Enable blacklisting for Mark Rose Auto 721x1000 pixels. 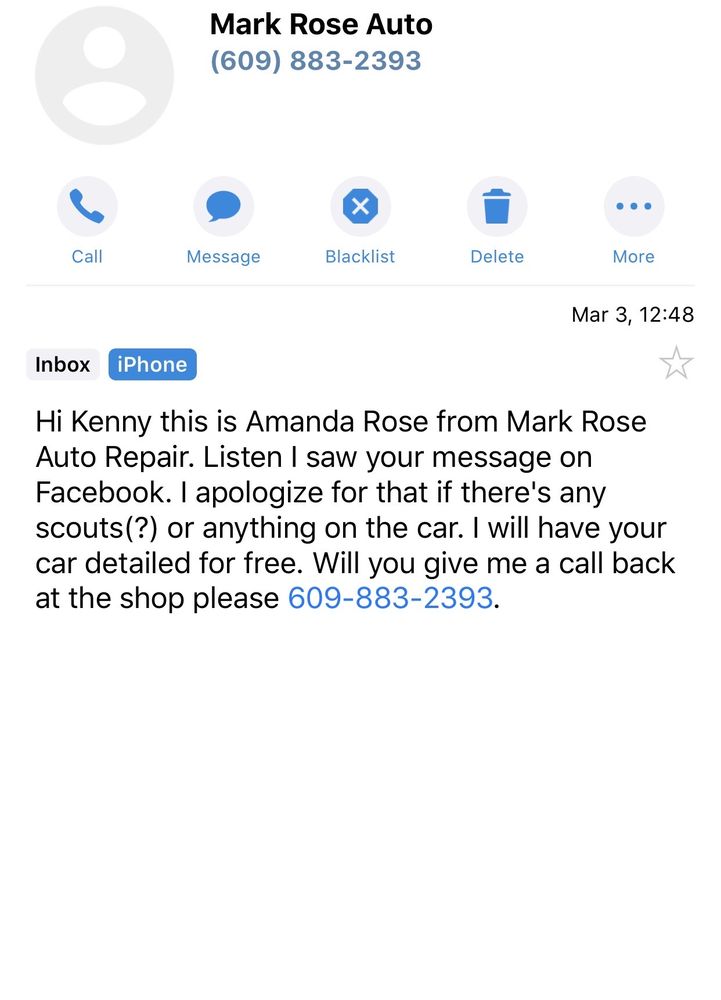360,205
